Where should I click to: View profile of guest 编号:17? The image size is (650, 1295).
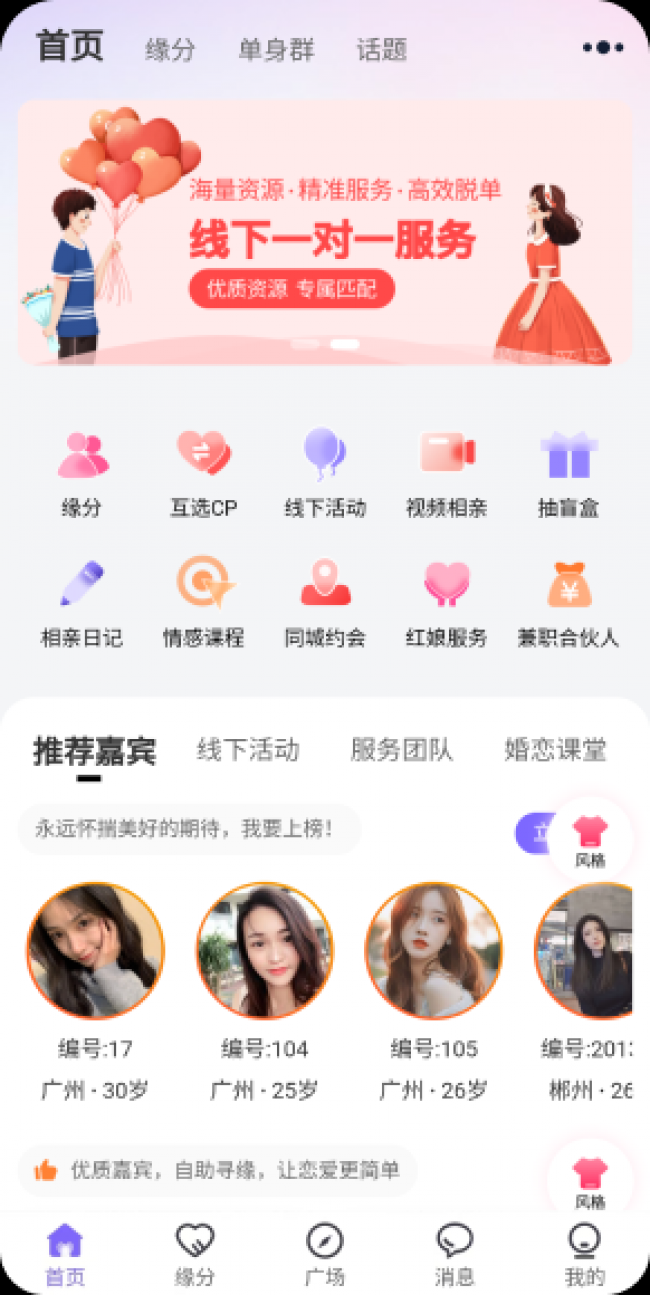click(x=95, y=950)
